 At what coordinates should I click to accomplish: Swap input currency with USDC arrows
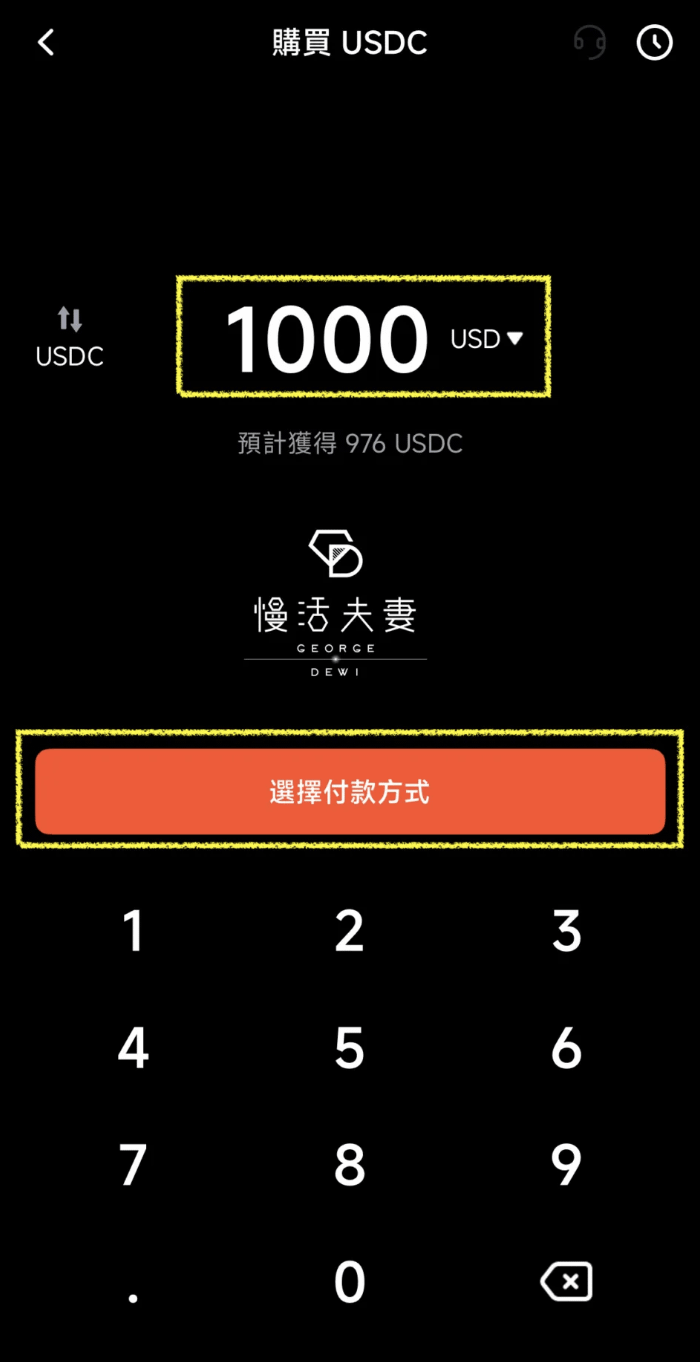[70, 320]
